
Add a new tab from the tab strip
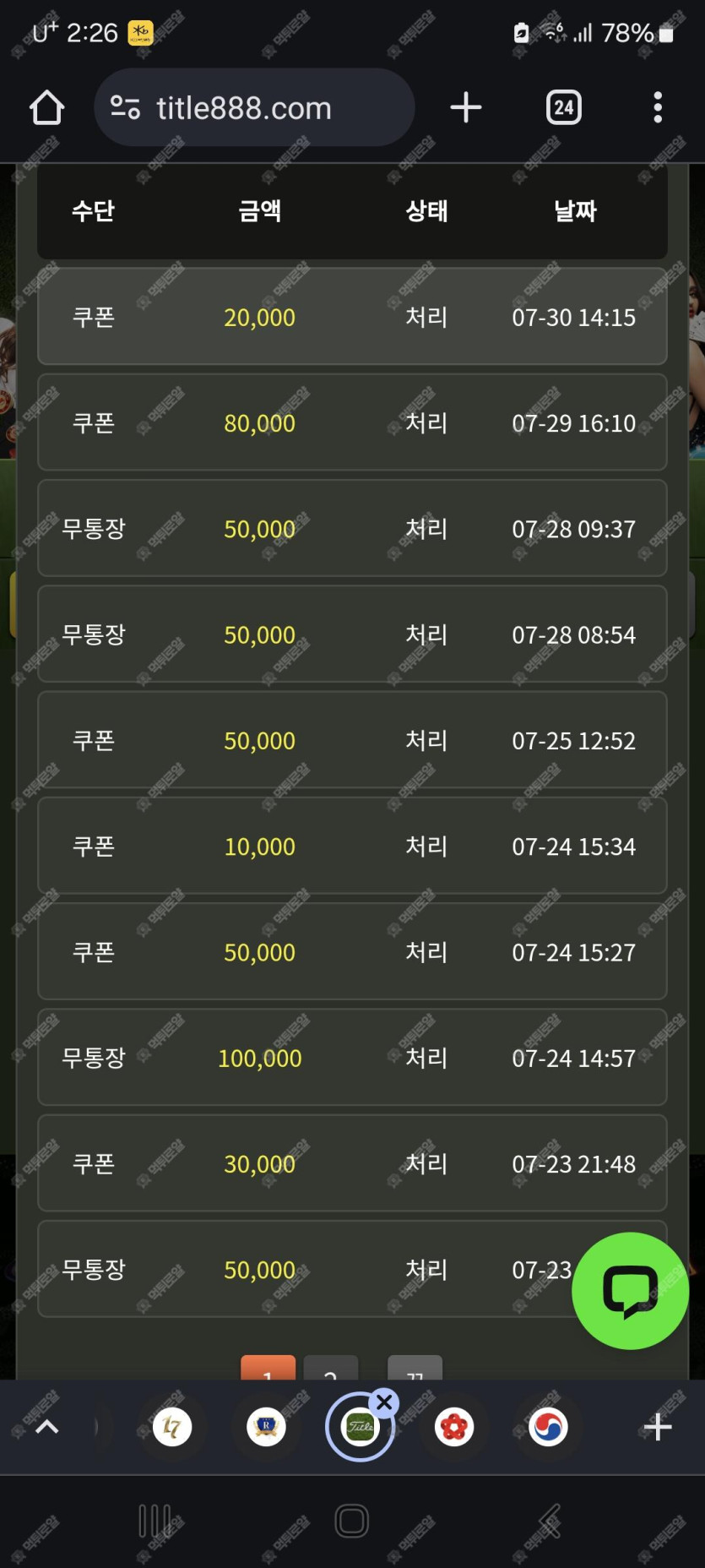point(657,1428)
